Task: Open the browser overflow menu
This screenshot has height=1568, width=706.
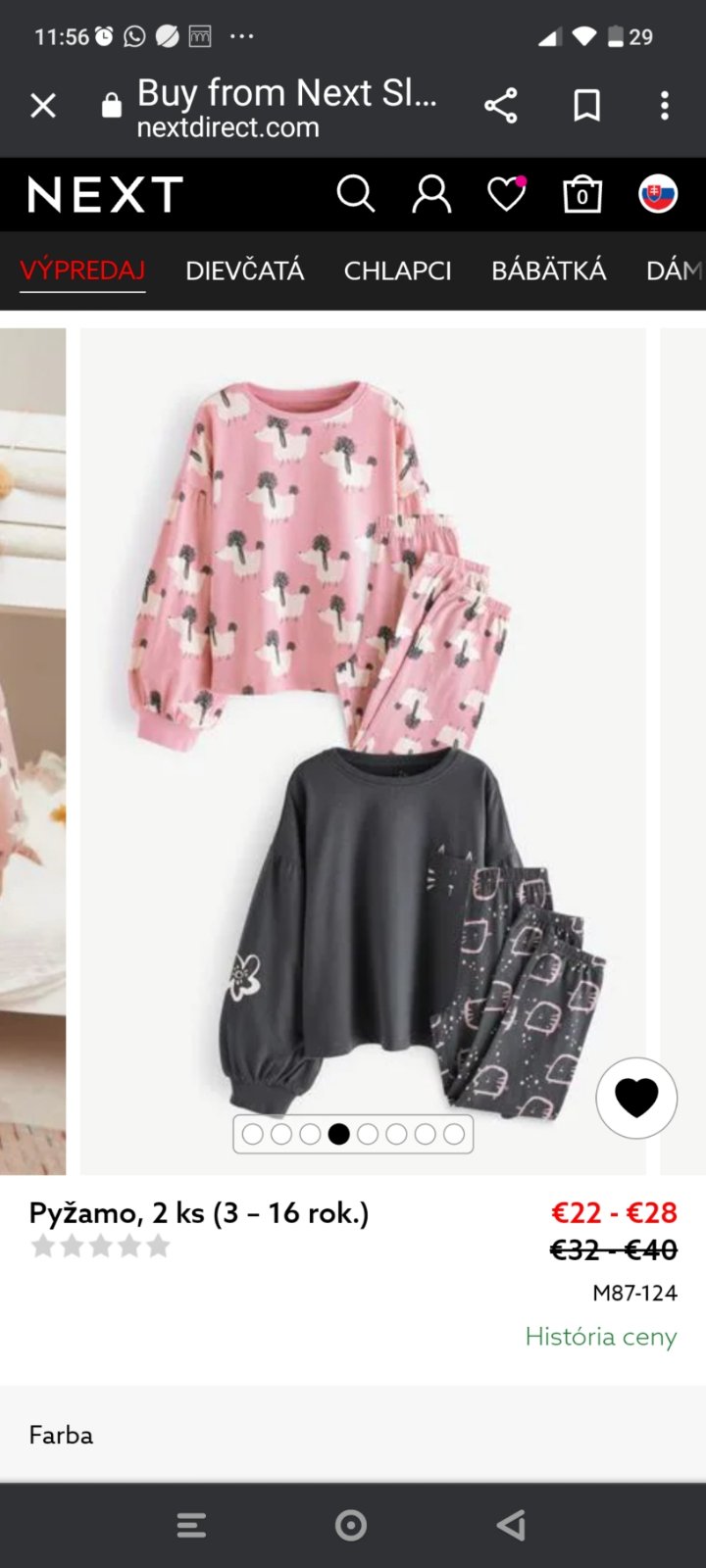Action: [x=664, y=106]
